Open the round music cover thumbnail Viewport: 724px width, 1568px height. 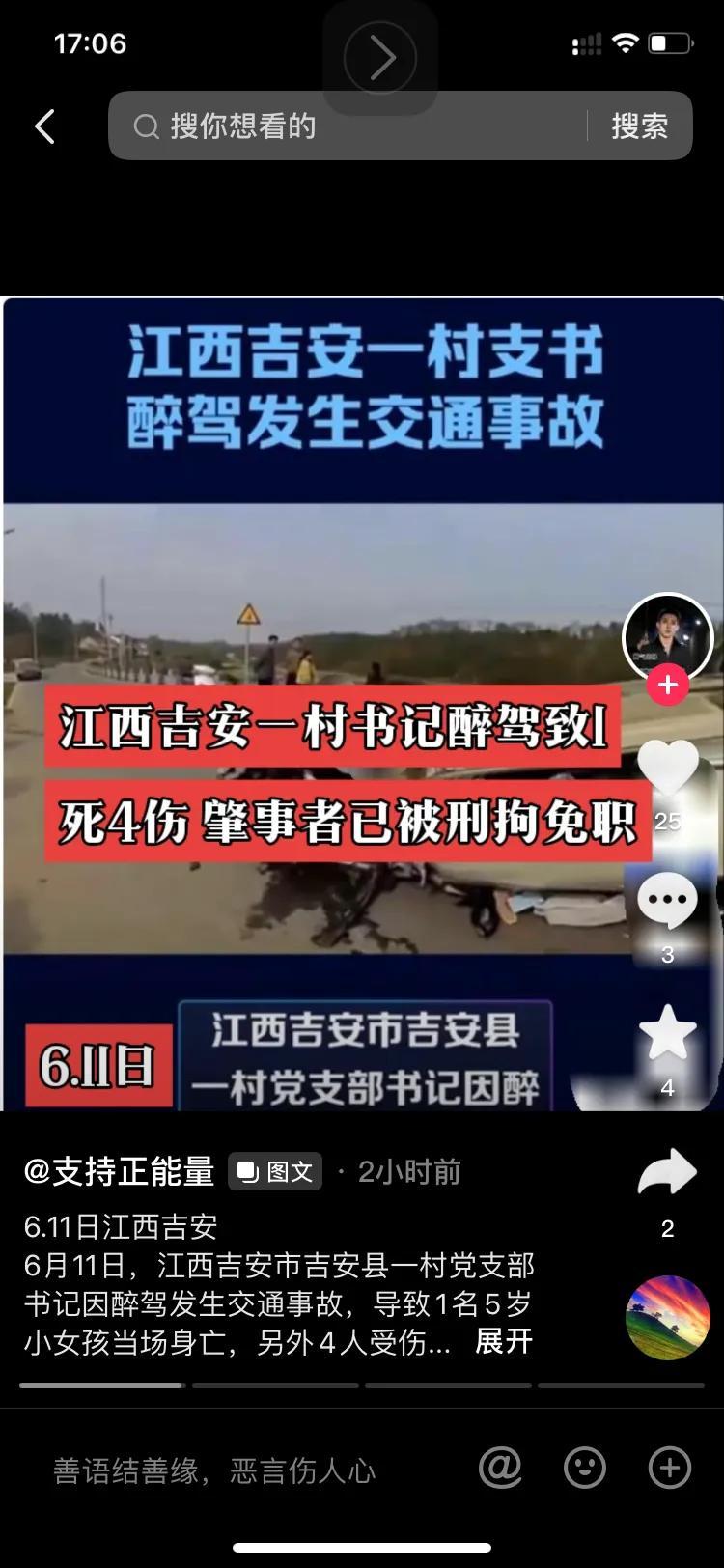coord(668,1317)
